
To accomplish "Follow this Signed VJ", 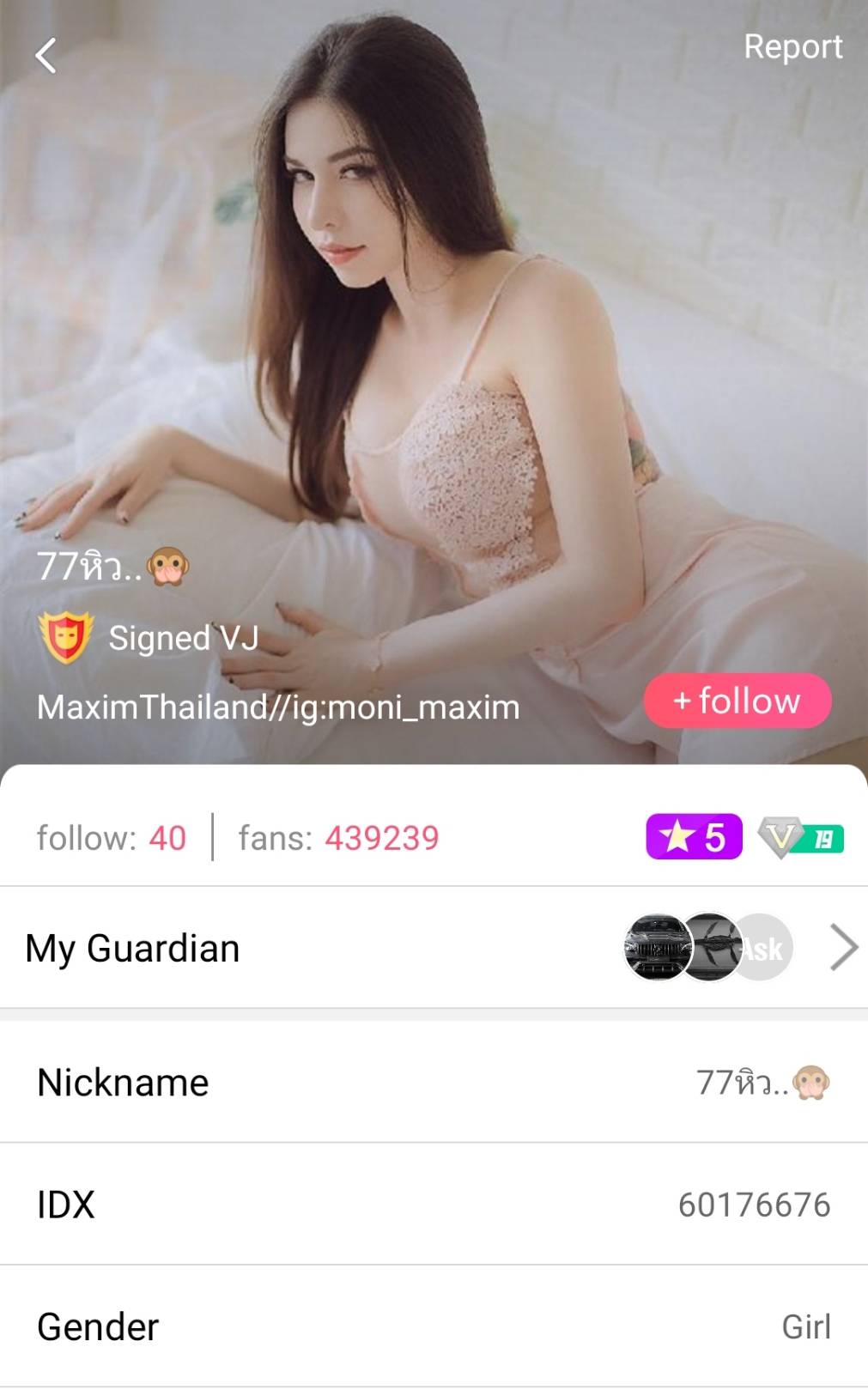I will coord(737,701).
